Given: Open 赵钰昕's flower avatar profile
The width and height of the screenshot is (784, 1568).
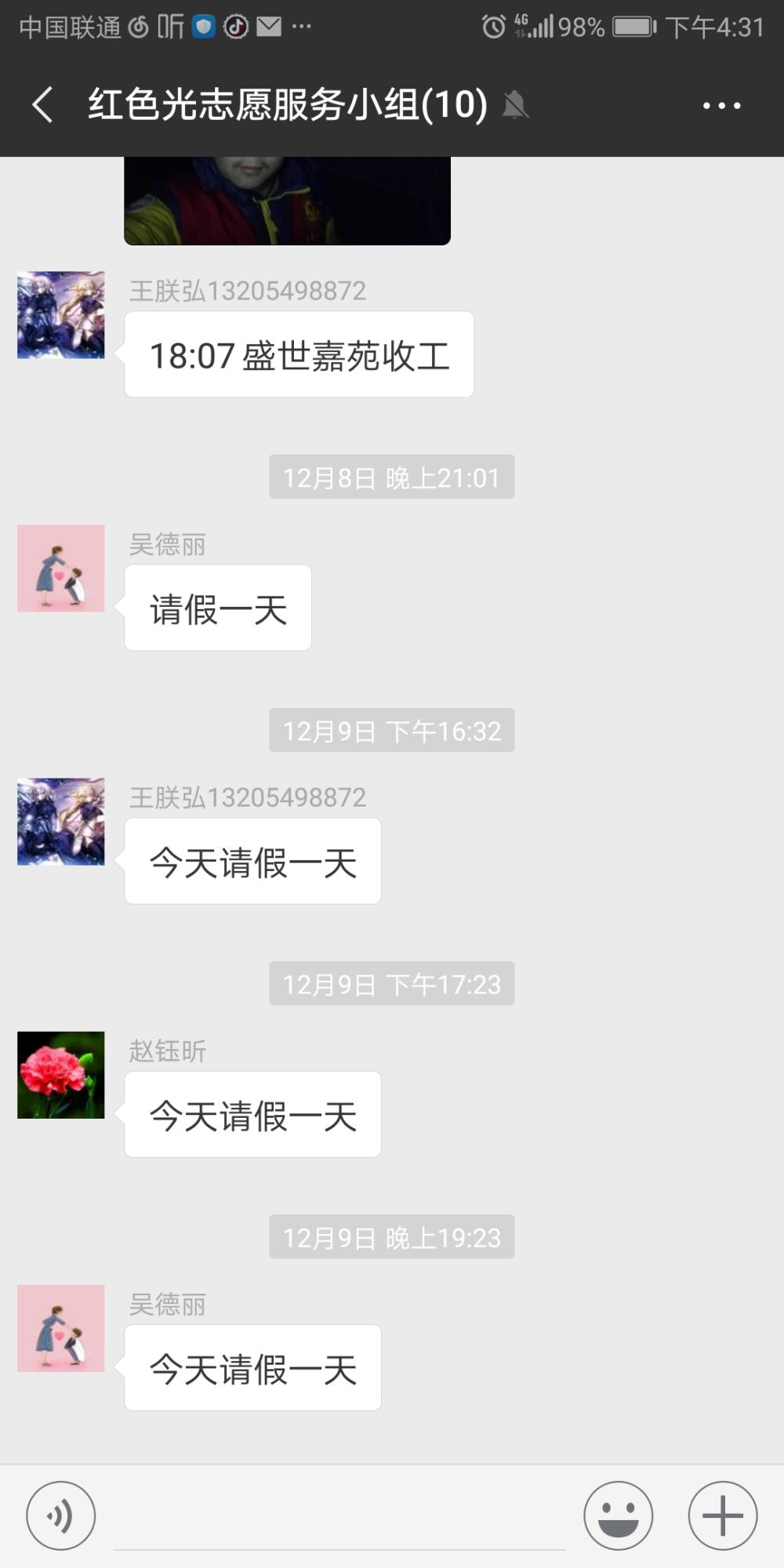Looking at the screenshot, I should pyautogui.click(x=61, y=1075).
